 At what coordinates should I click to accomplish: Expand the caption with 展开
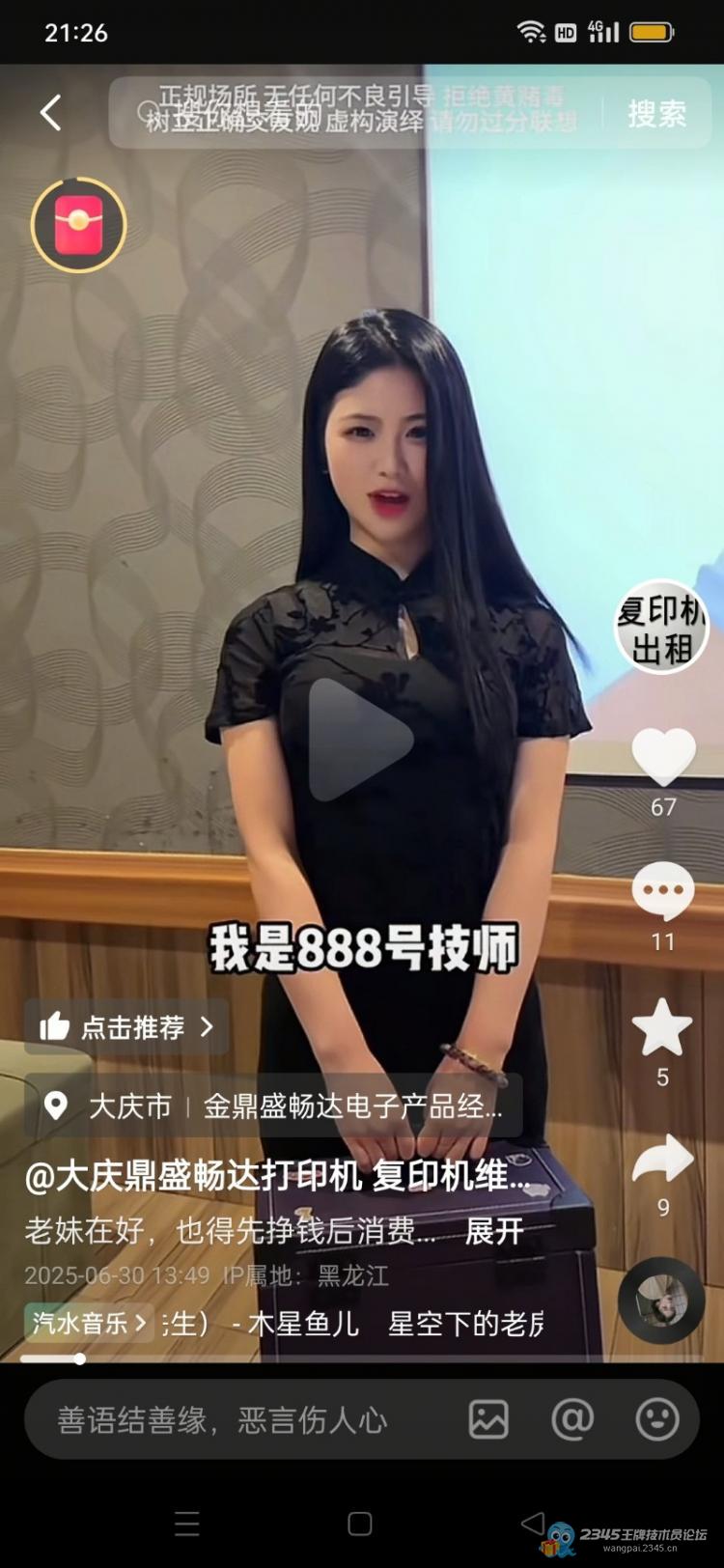click(x=494, y=1231)
